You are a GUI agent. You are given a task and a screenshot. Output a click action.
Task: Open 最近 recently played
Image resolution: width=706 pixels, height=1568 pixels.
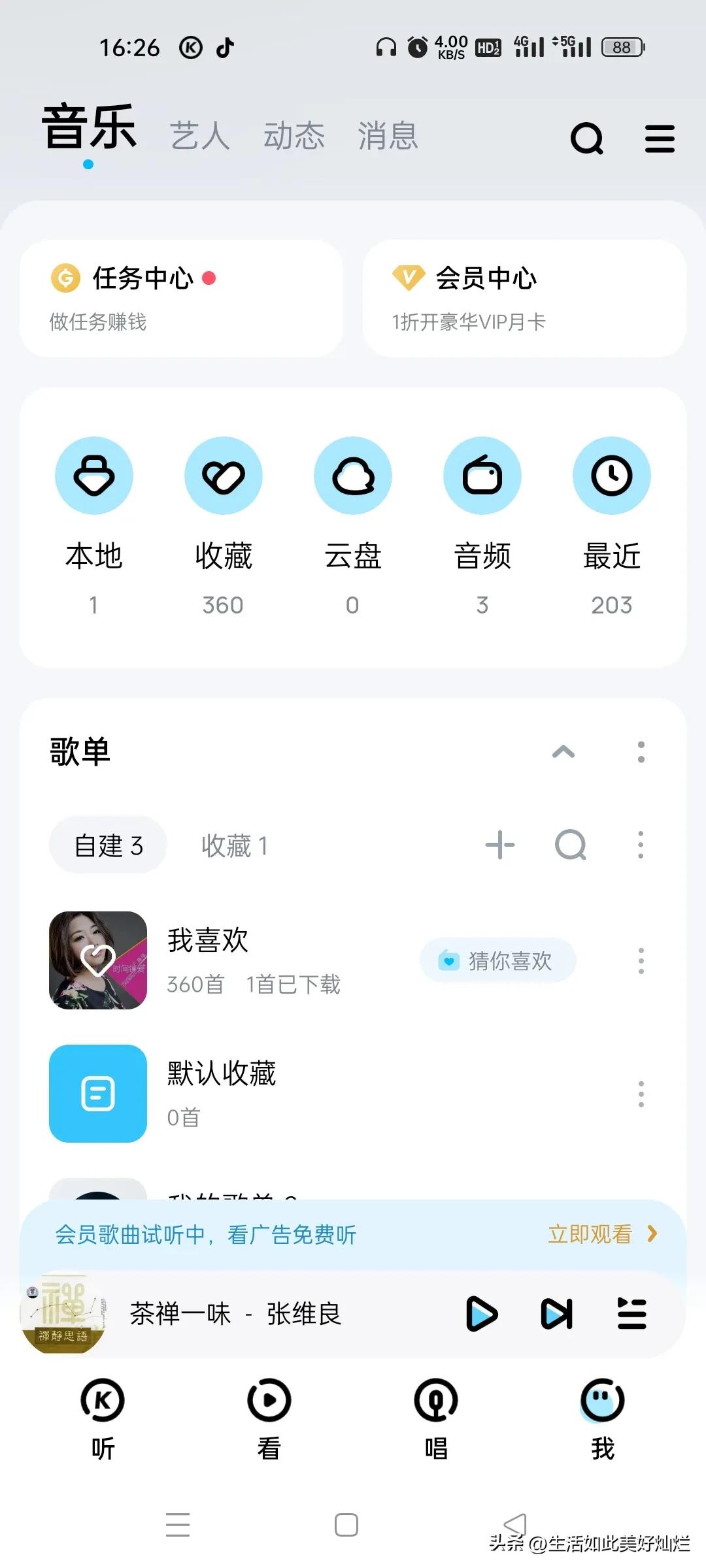click(x=611, y=476)
